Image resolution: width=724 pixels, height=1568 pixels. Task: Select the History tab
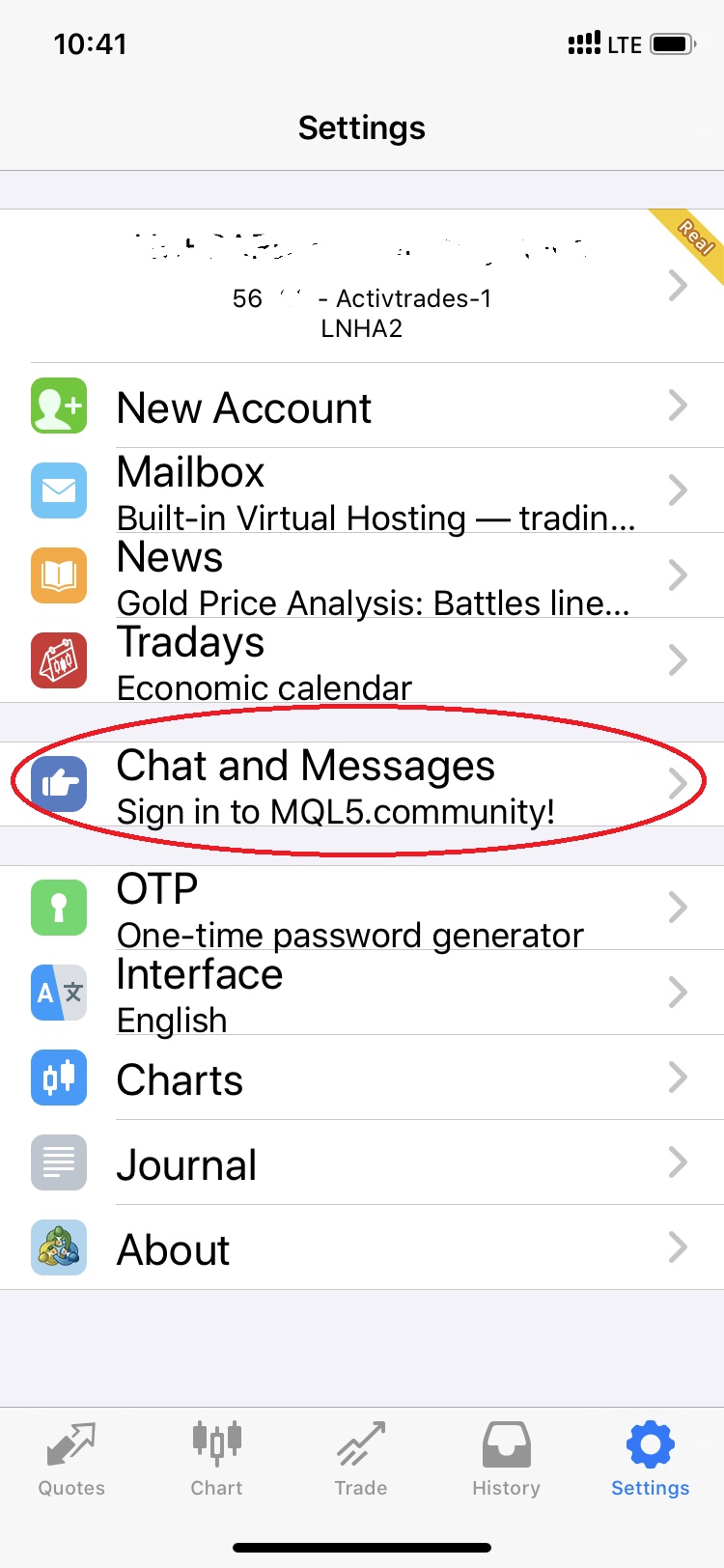click(506, 1459)
